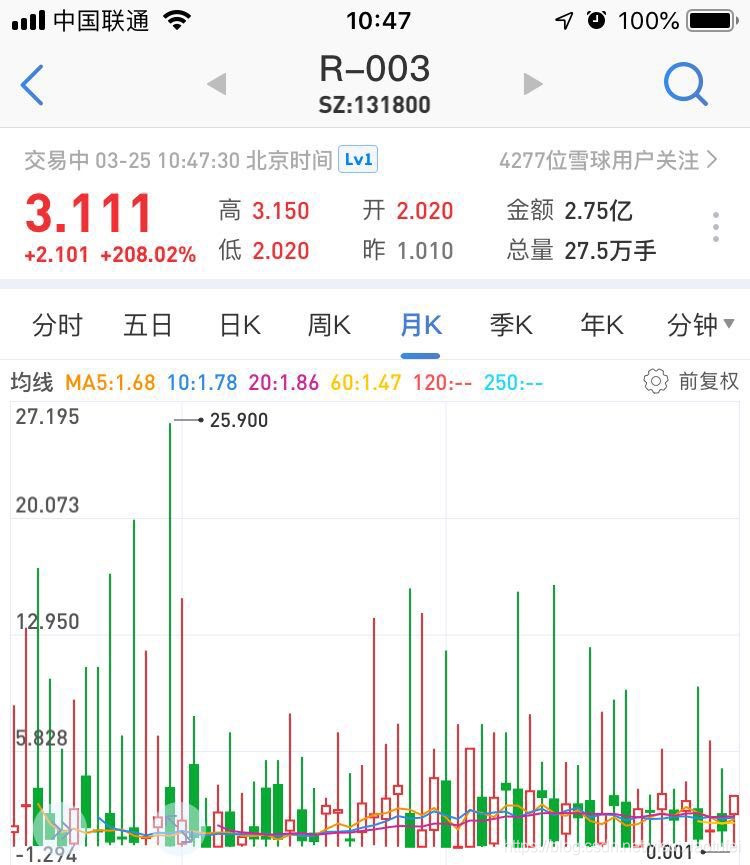750x865 pixels.
Task: Switch to the 五日 chart tab
Action: 148,325
